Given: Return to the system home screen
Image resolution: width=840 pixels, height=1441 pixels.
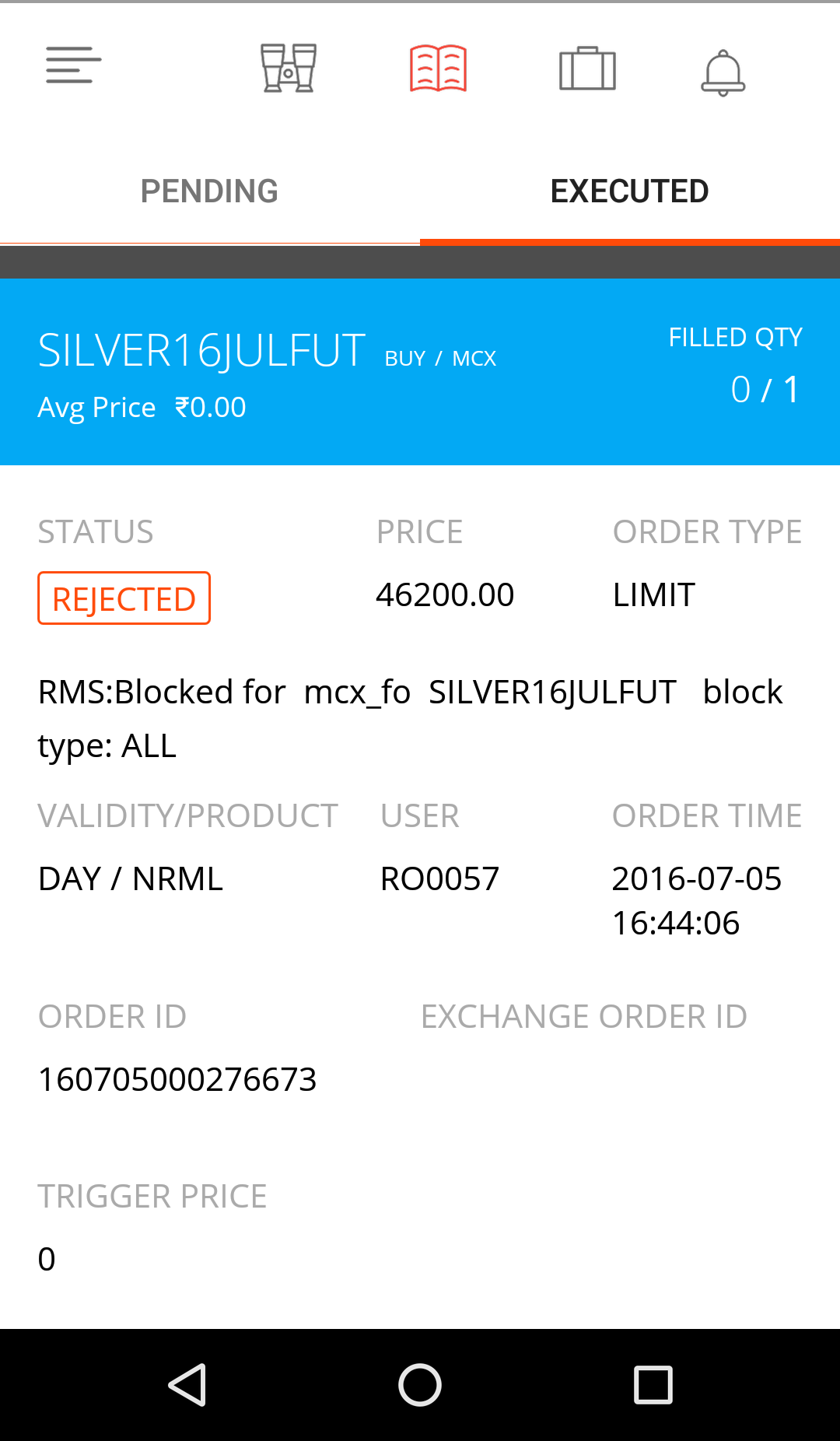Looking at the screenshot, I should 420,1385.
